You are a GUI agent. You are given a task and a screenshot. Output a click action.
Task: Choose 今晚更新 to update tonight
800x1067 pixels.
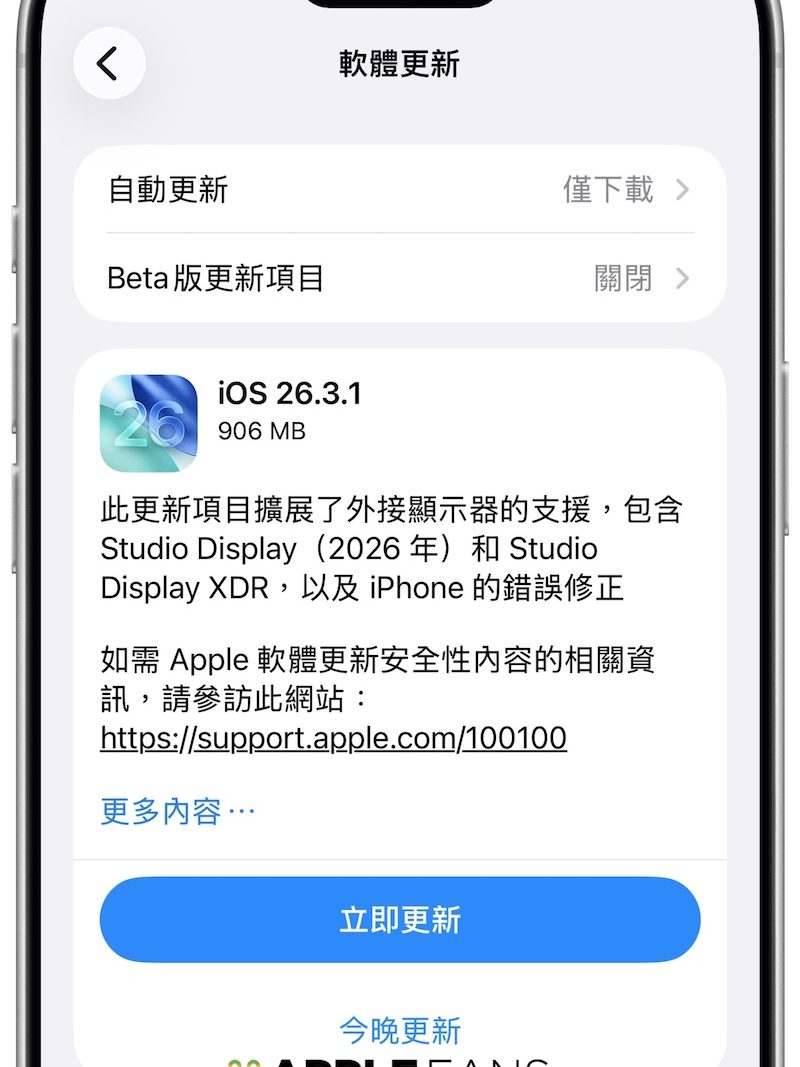(x=400, y=1030)
